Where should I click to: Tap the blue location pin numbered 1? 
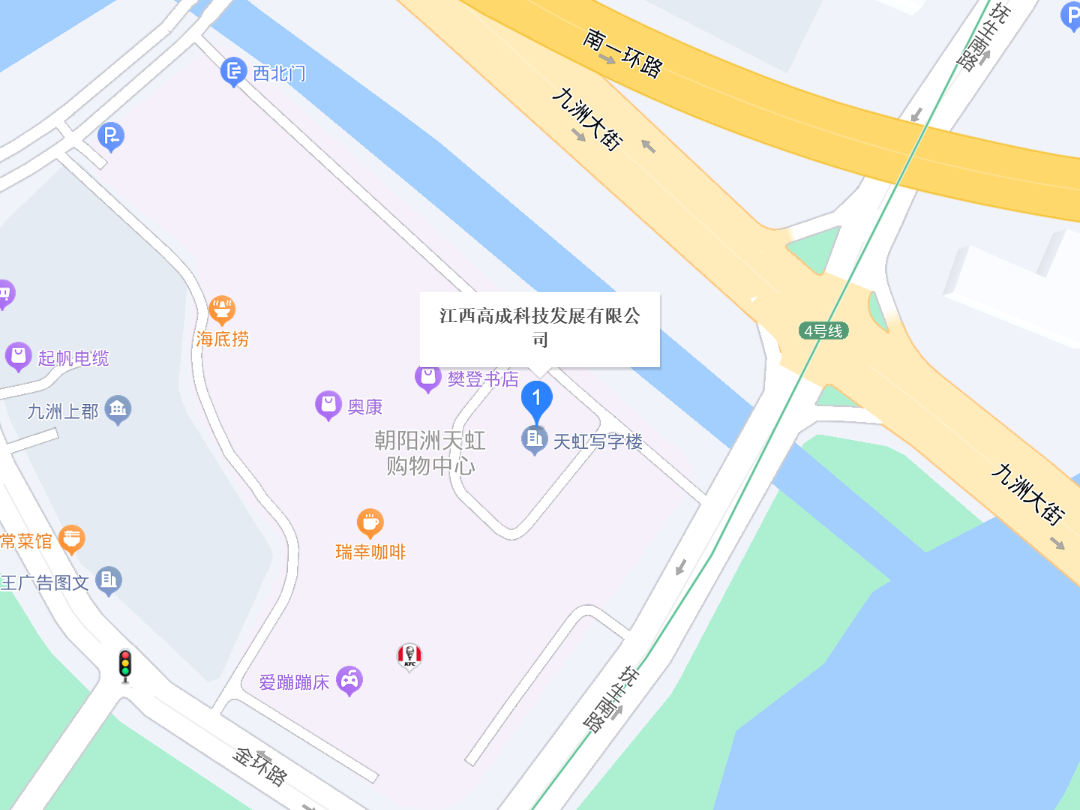[537, 399]
